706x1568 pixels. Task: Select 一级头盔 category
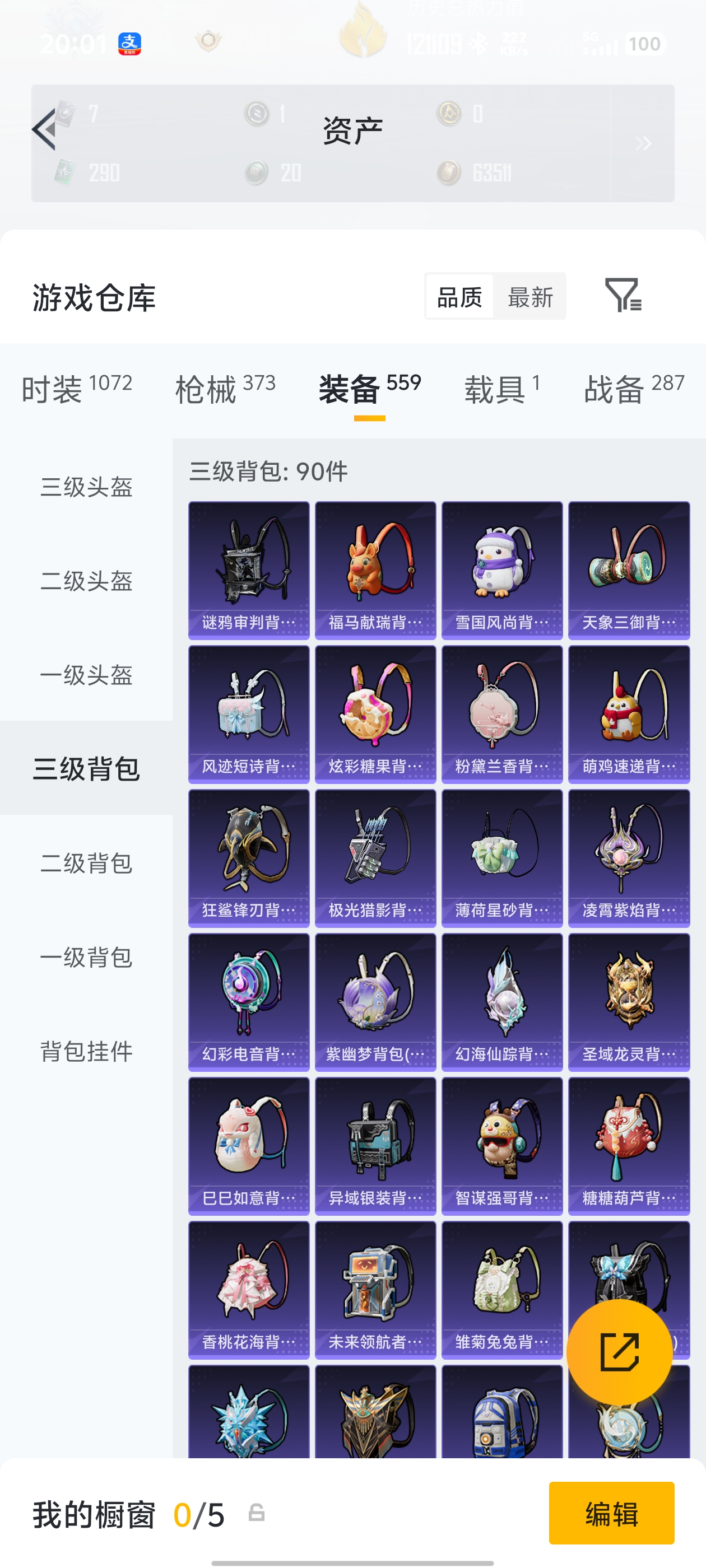pos(86,675)
